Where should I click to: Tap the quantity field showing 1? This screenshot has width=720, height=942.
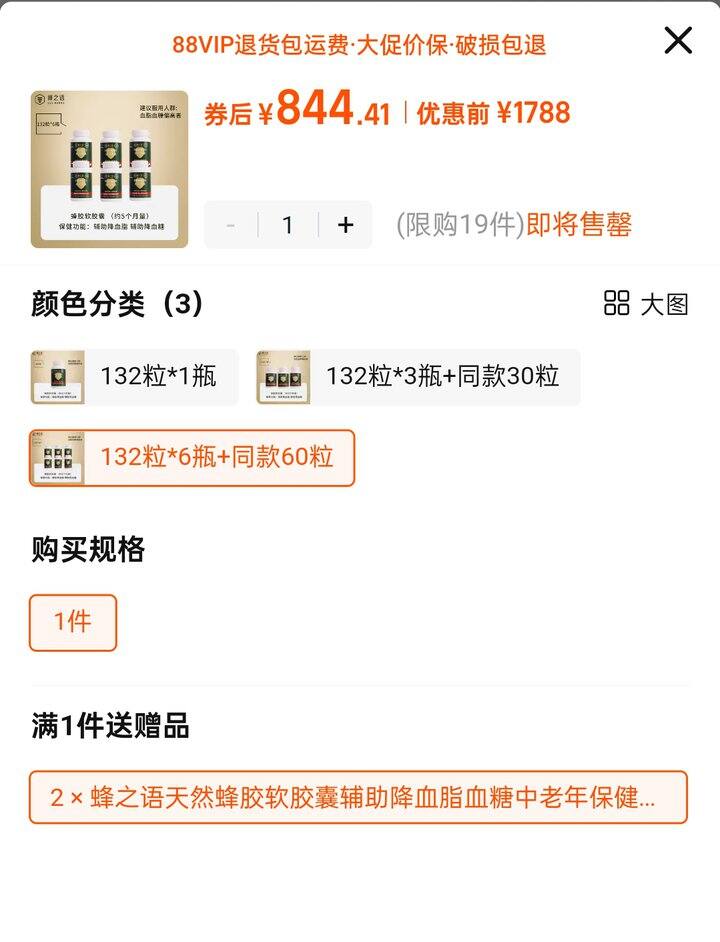click(288, 225)
